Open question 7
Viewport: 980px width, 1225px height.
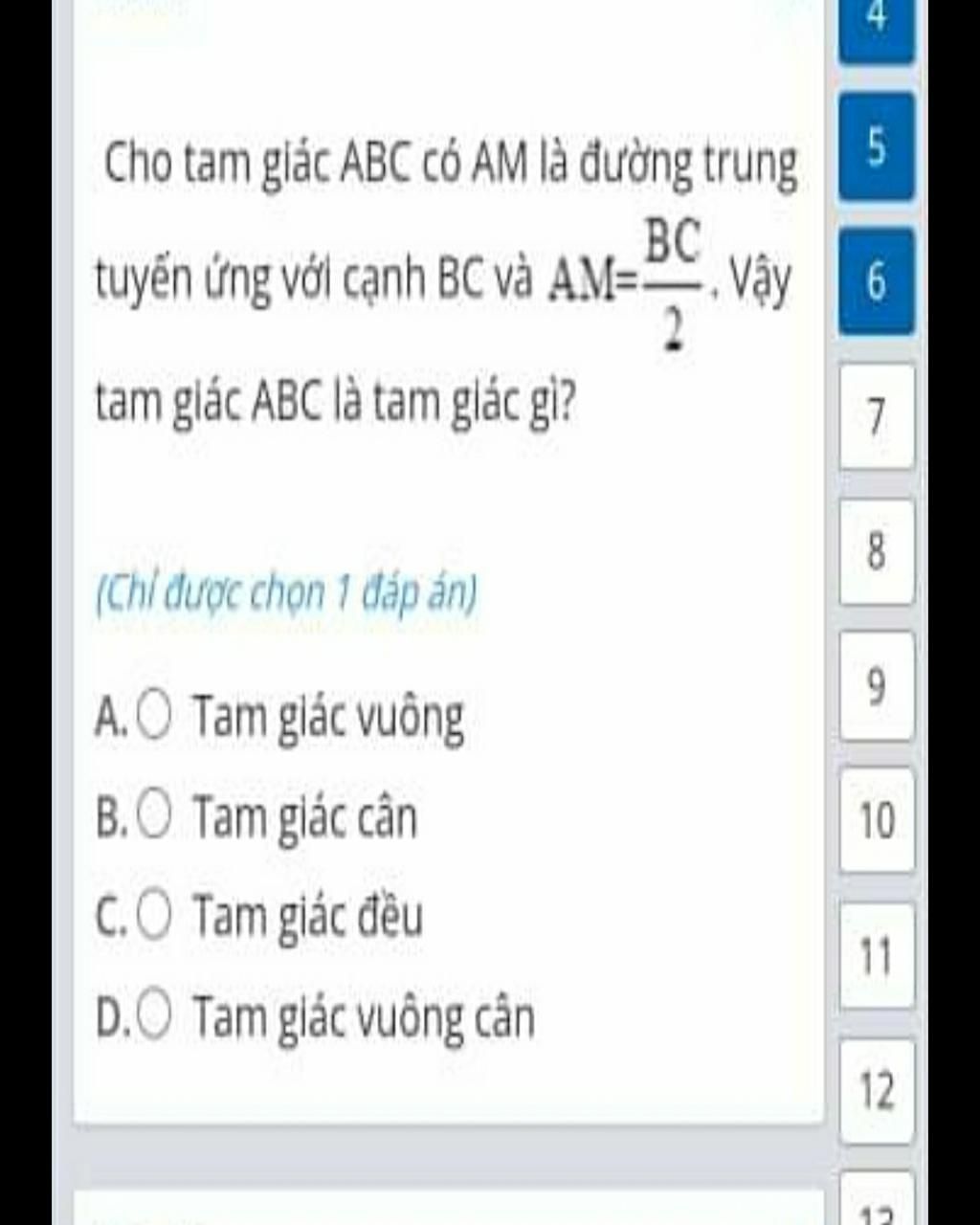click(x=877, y=417)
